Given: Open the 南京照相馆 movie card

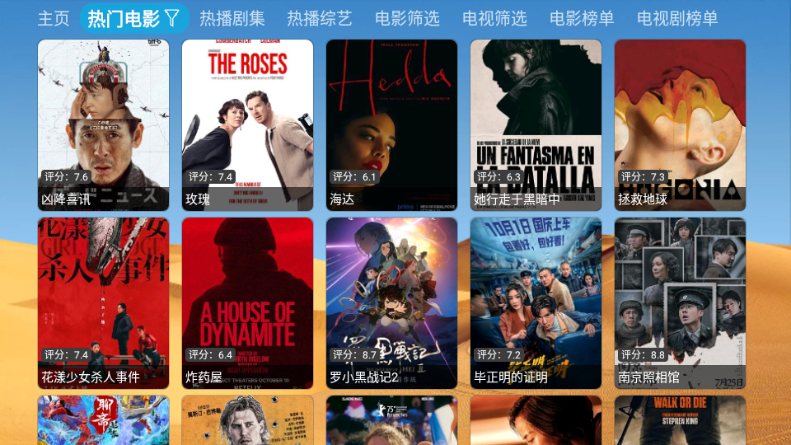Looking at the screenshot, I should click(x=680, y=302).
